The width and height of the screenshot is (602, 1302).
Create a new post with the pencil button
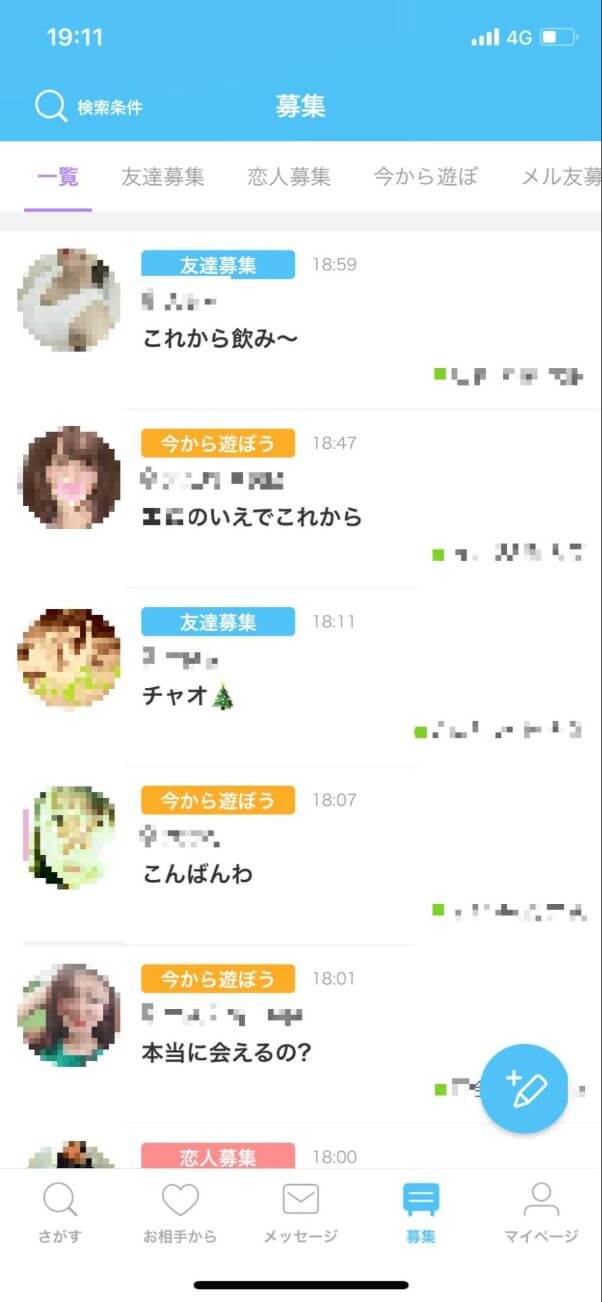tap(524, 1087)
